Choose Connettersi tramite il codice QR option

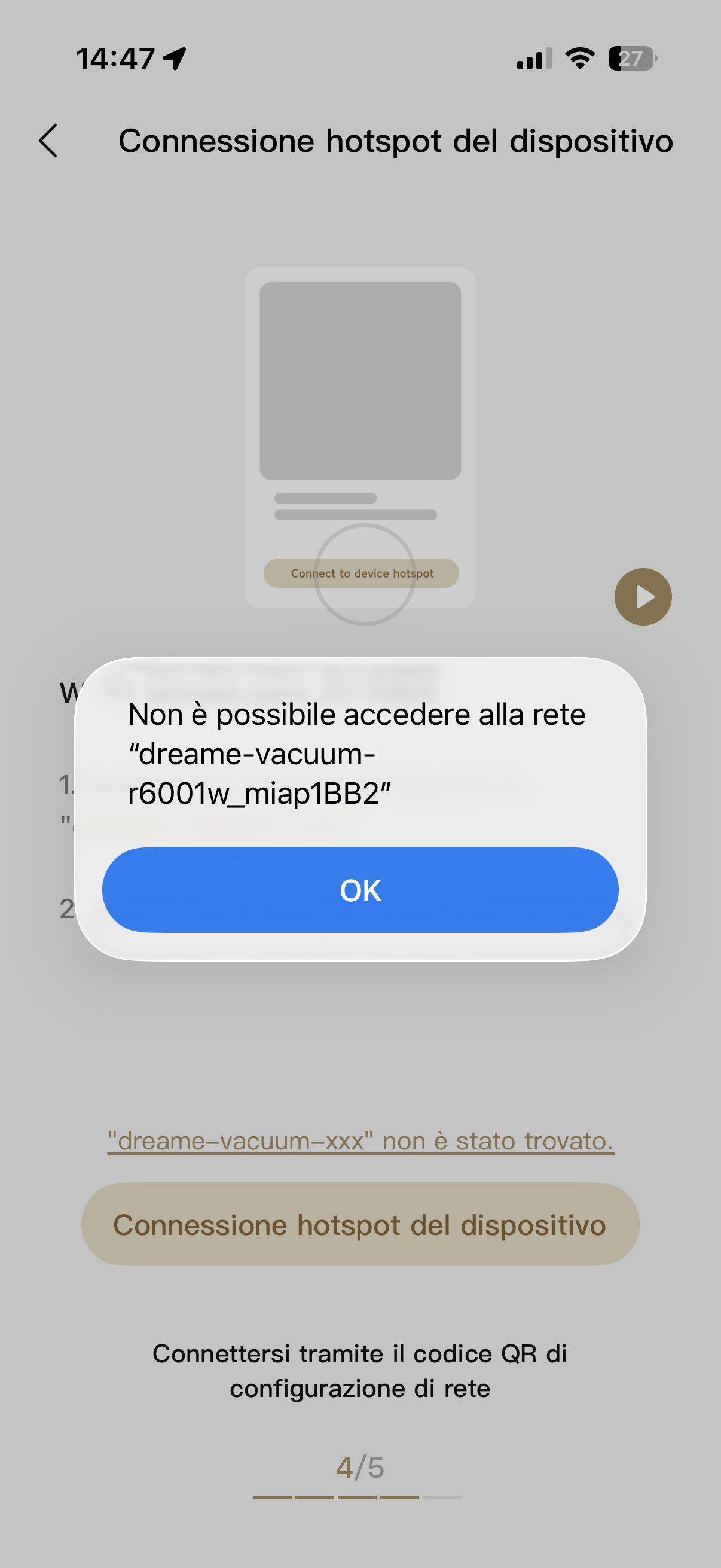(360, 1371)
